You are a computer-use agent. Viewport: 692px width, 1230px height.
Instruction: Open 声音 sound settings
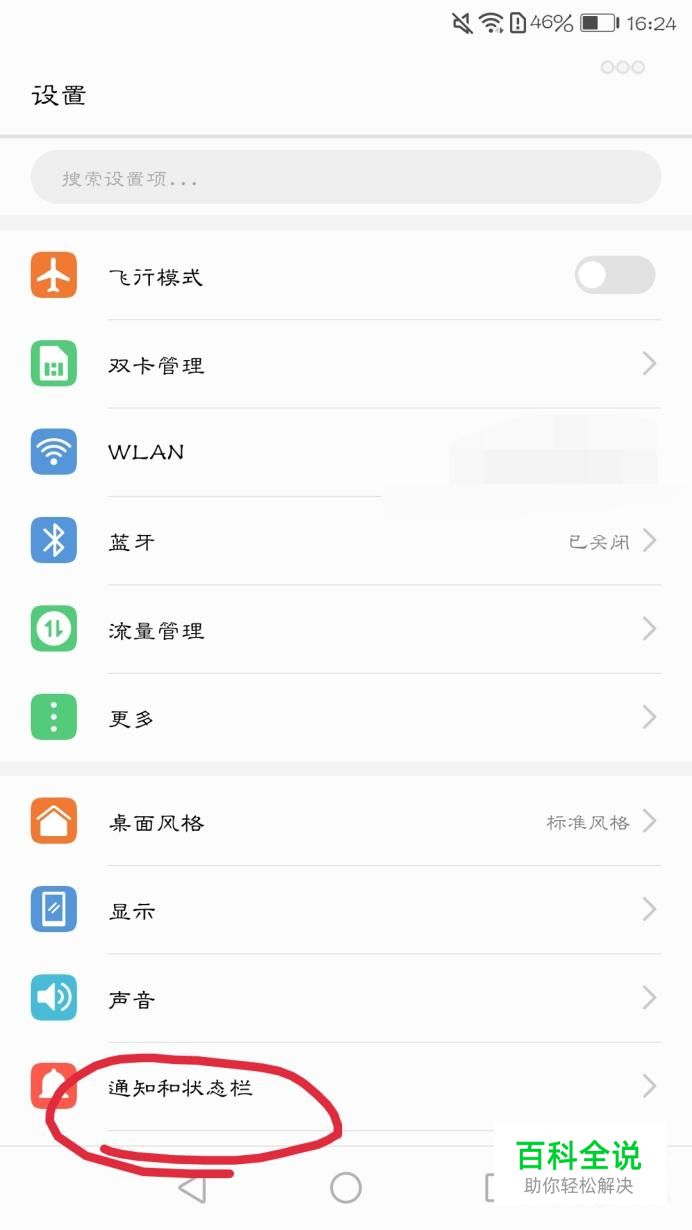[345, 999]
